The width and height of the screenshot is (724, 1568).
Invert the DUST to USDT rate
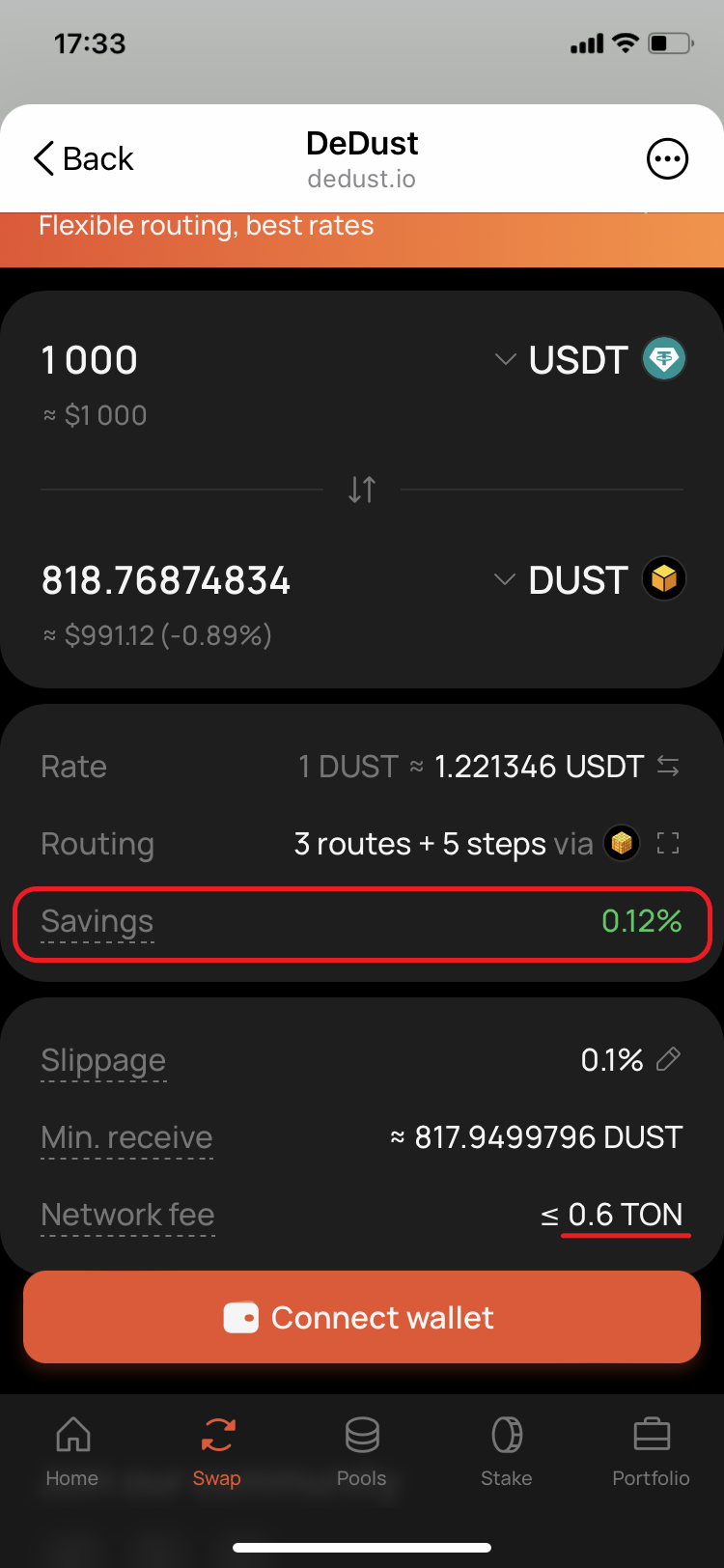(x=668, y=767)
